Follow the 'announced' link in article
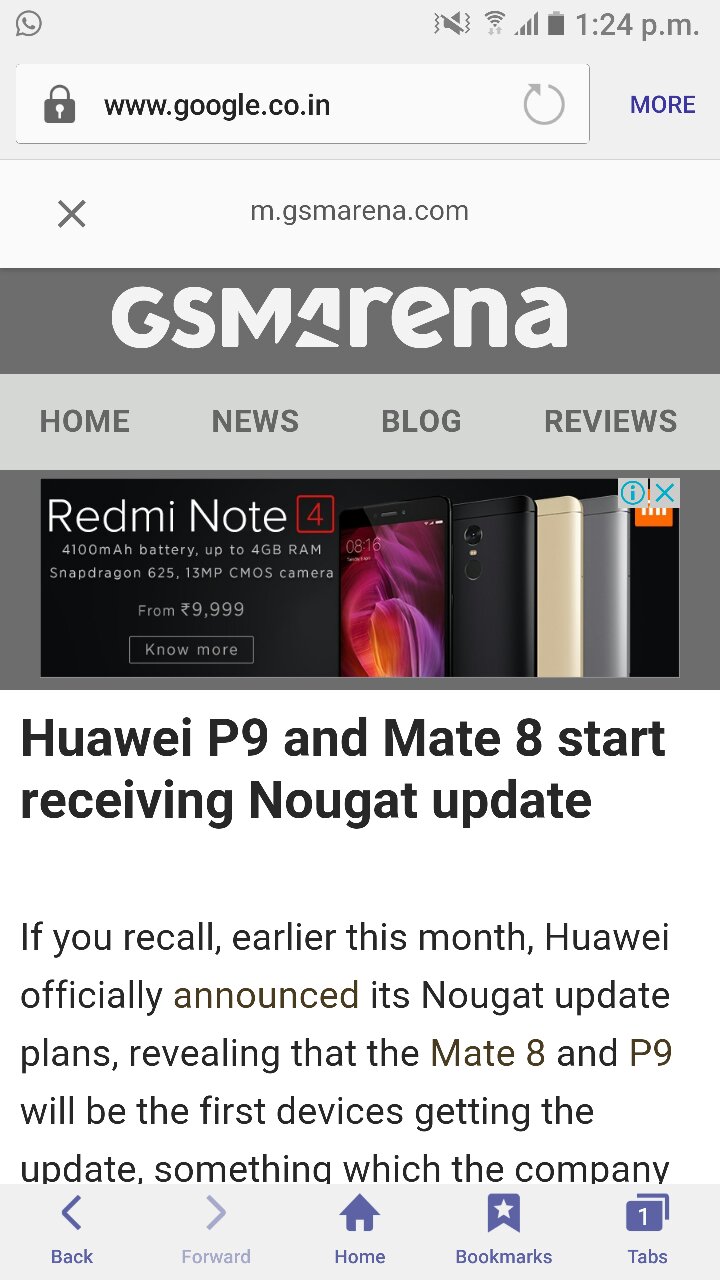Image resolution: width=720 pixels, height=1280 pixels. tap(266, 995)
